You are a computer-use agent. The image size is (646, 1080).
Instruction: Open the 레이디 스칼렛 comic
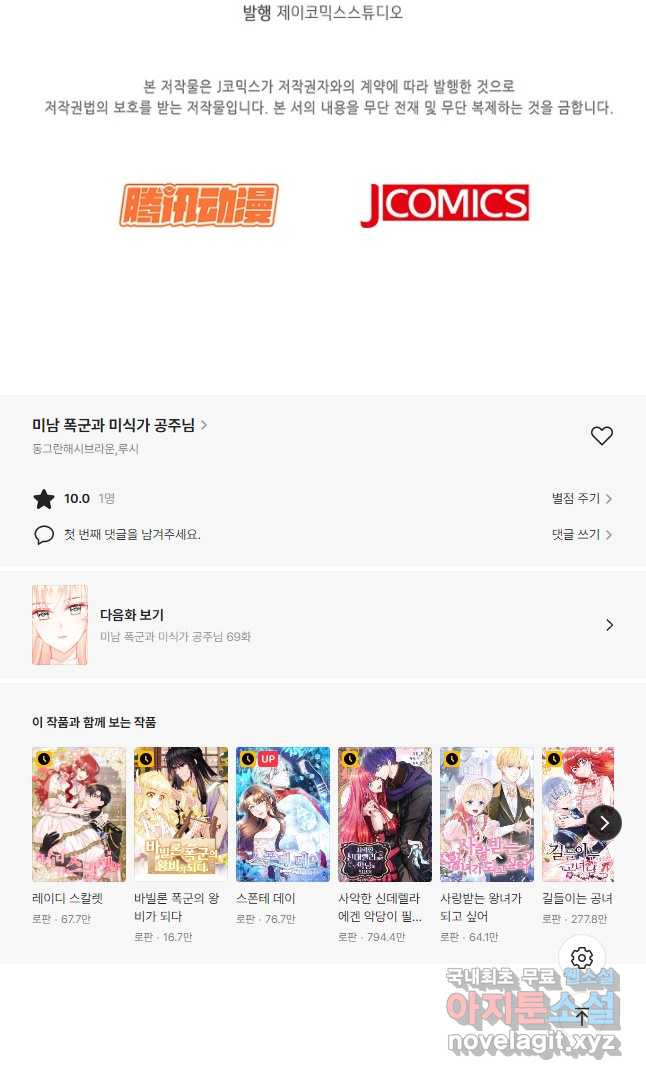[x=79, y=814]
